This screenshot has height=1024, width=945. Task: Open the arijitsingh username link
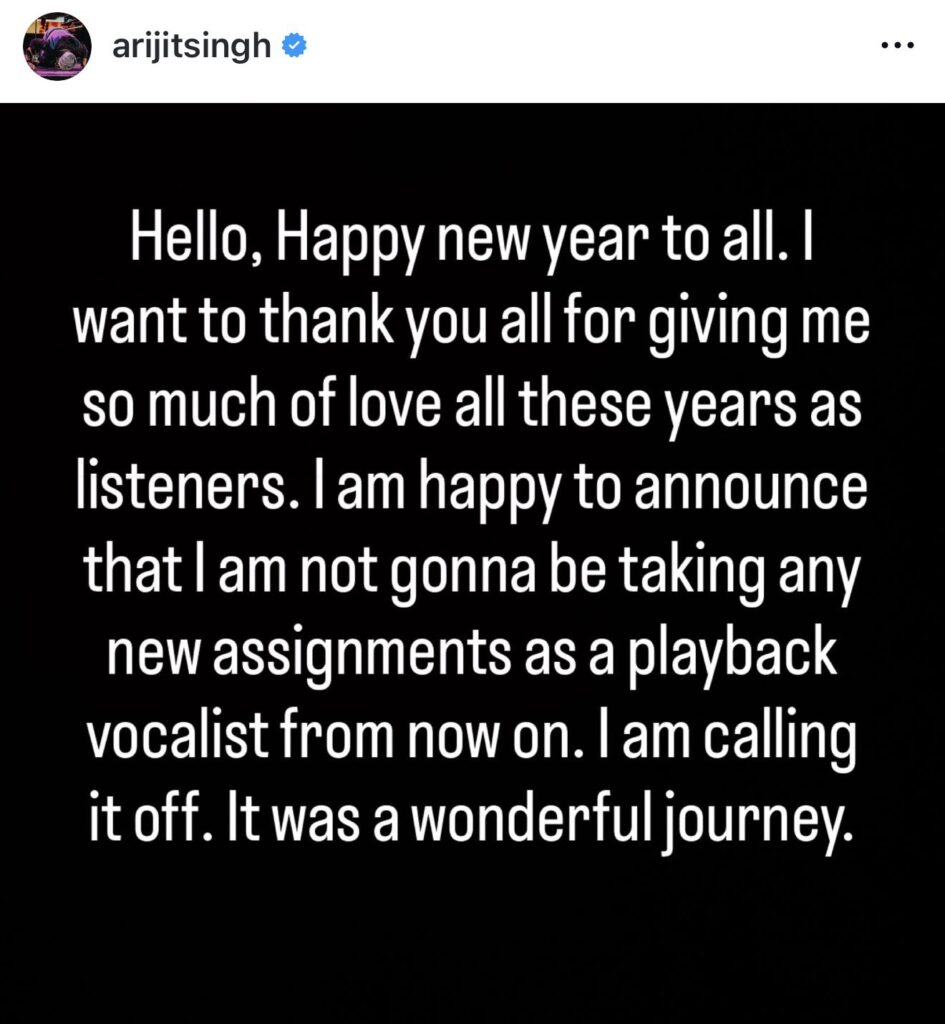click(191, 46)
